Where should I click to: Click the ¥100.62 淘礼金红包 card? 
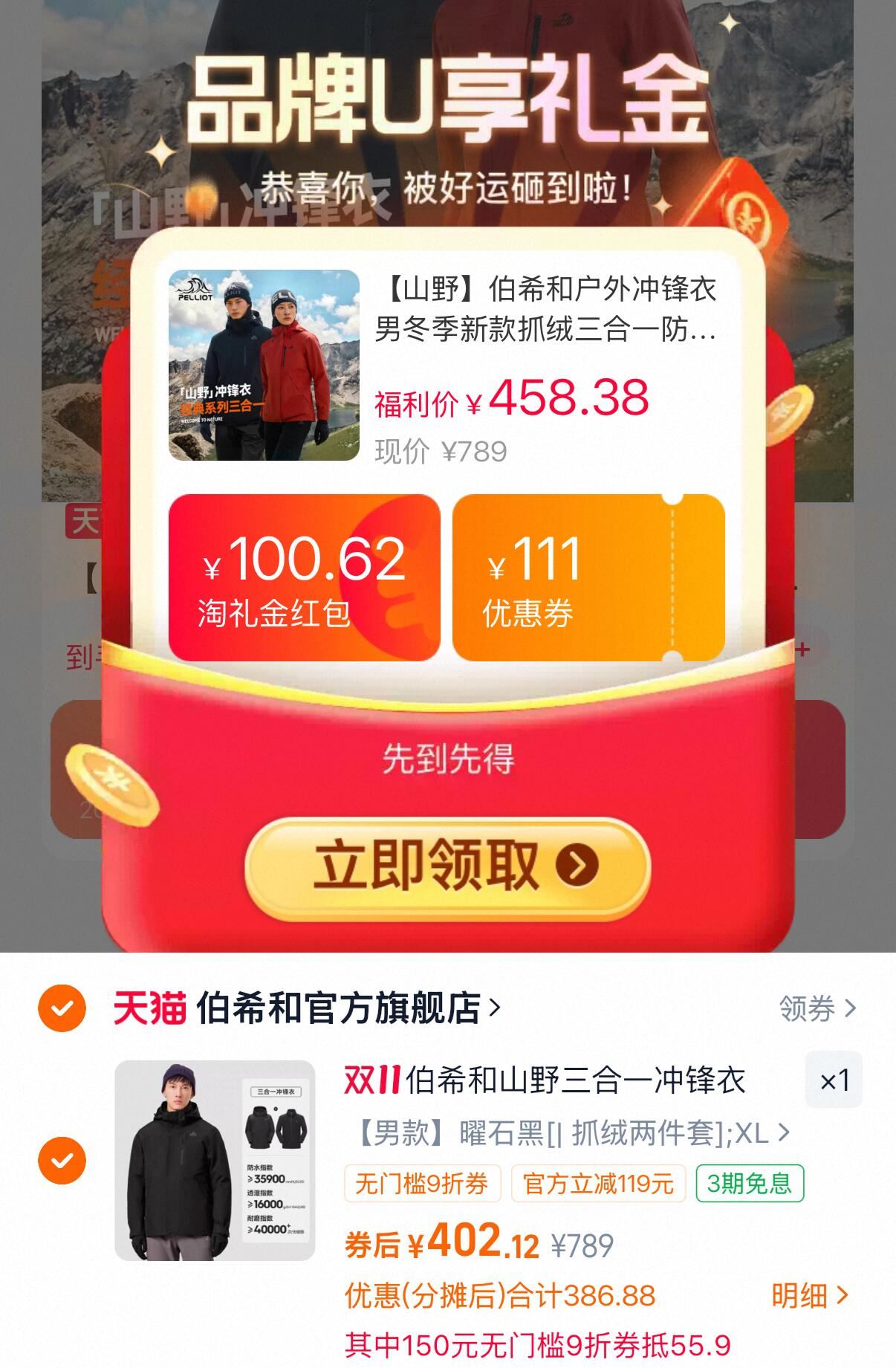(305, 580)
